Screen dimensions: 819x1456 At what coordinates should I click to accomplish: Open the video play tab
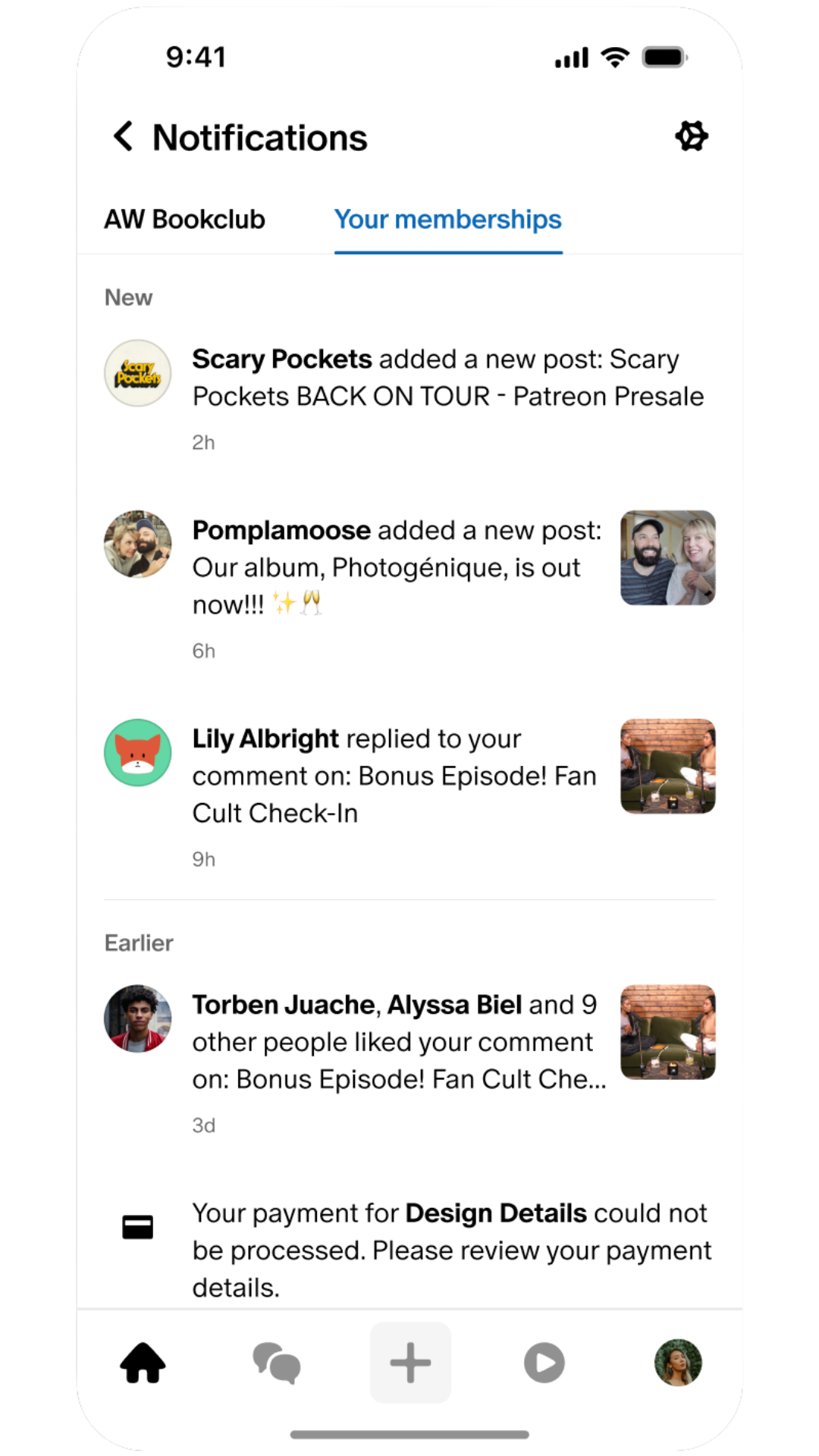tap(544, 1363)
